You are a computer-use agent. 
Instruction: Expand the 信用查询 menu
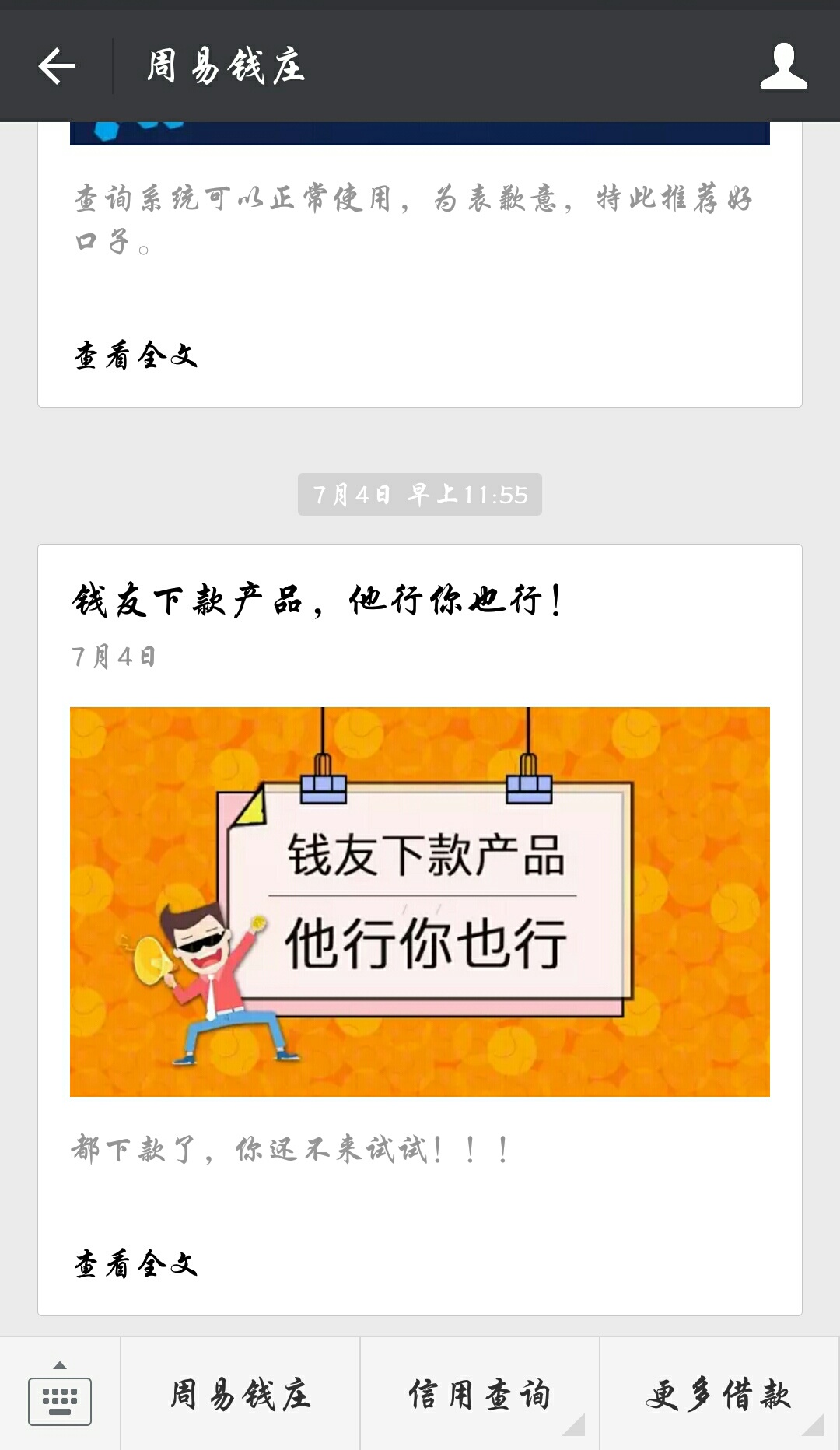point(480,1395)
